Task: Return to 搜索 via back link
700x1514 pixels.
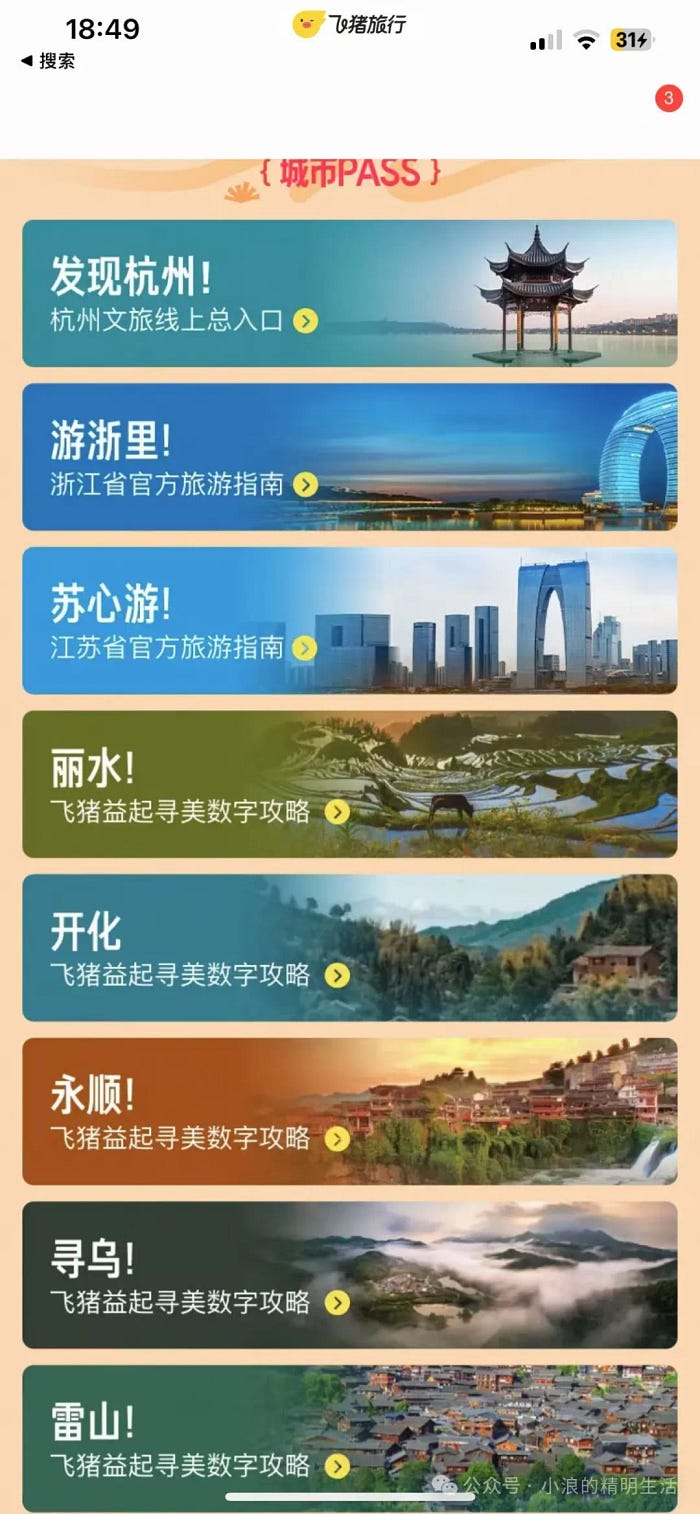Action: click(48, 61)
